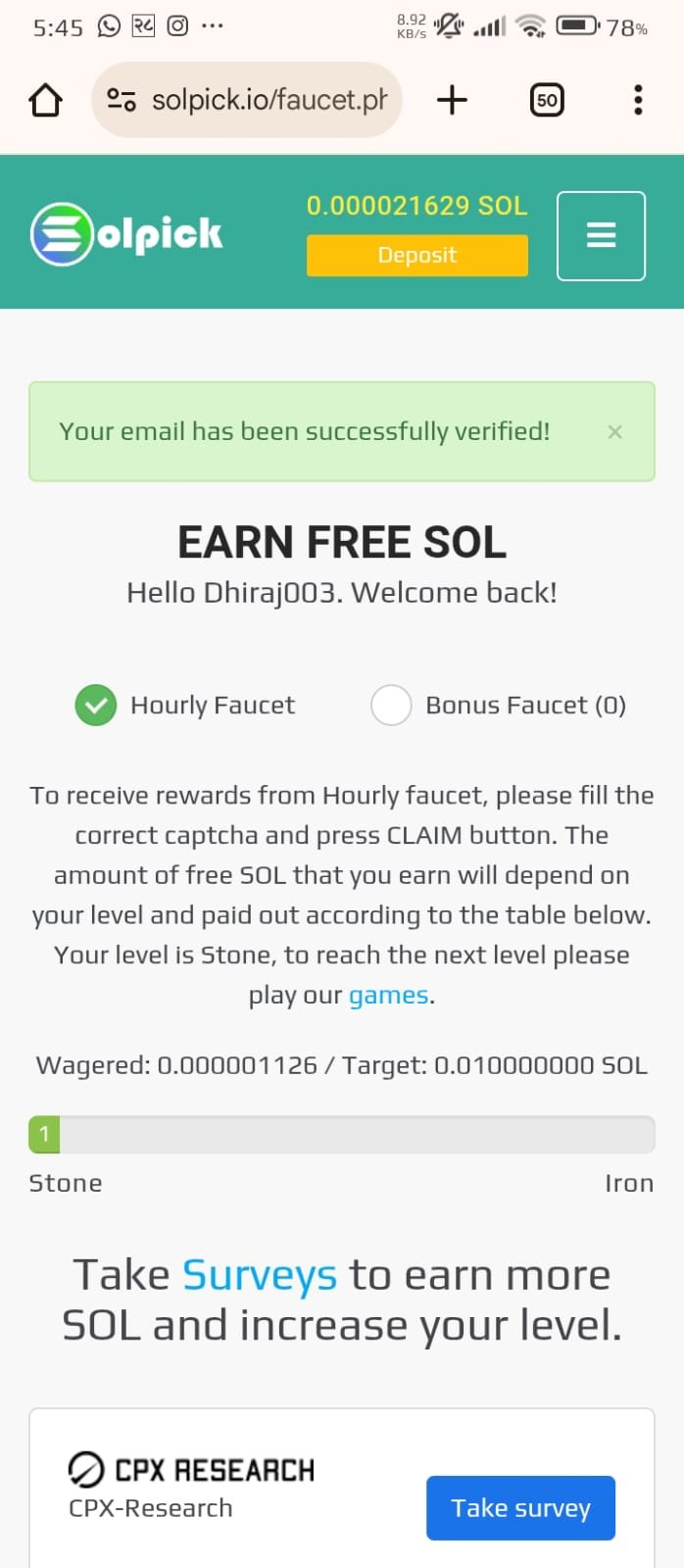Viewport: 684px width, 1568px height.
Task: Select the Bonus Faucet option
Action: click(391, 706)
